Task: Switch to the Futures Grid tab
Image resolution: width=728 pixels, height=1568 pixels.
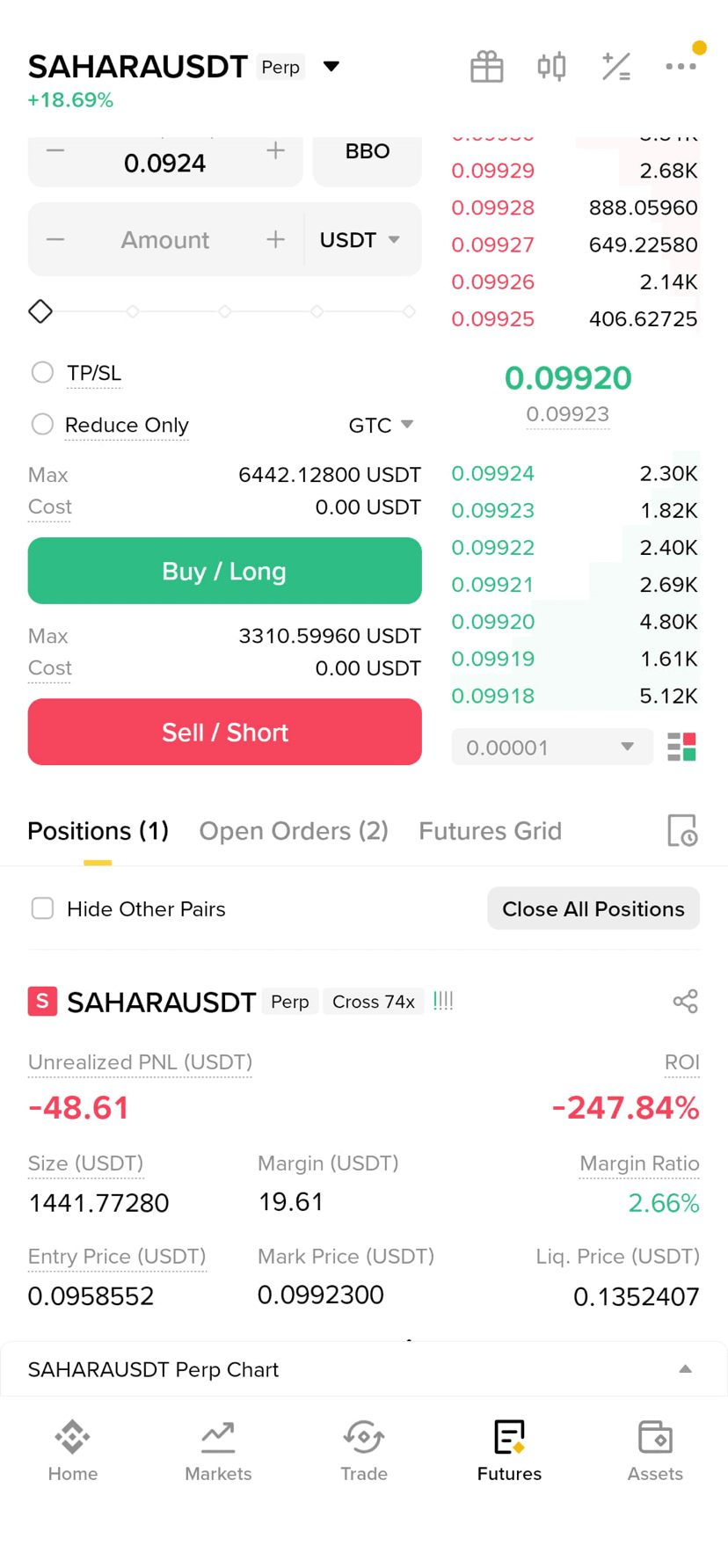Action: point(490,831)
